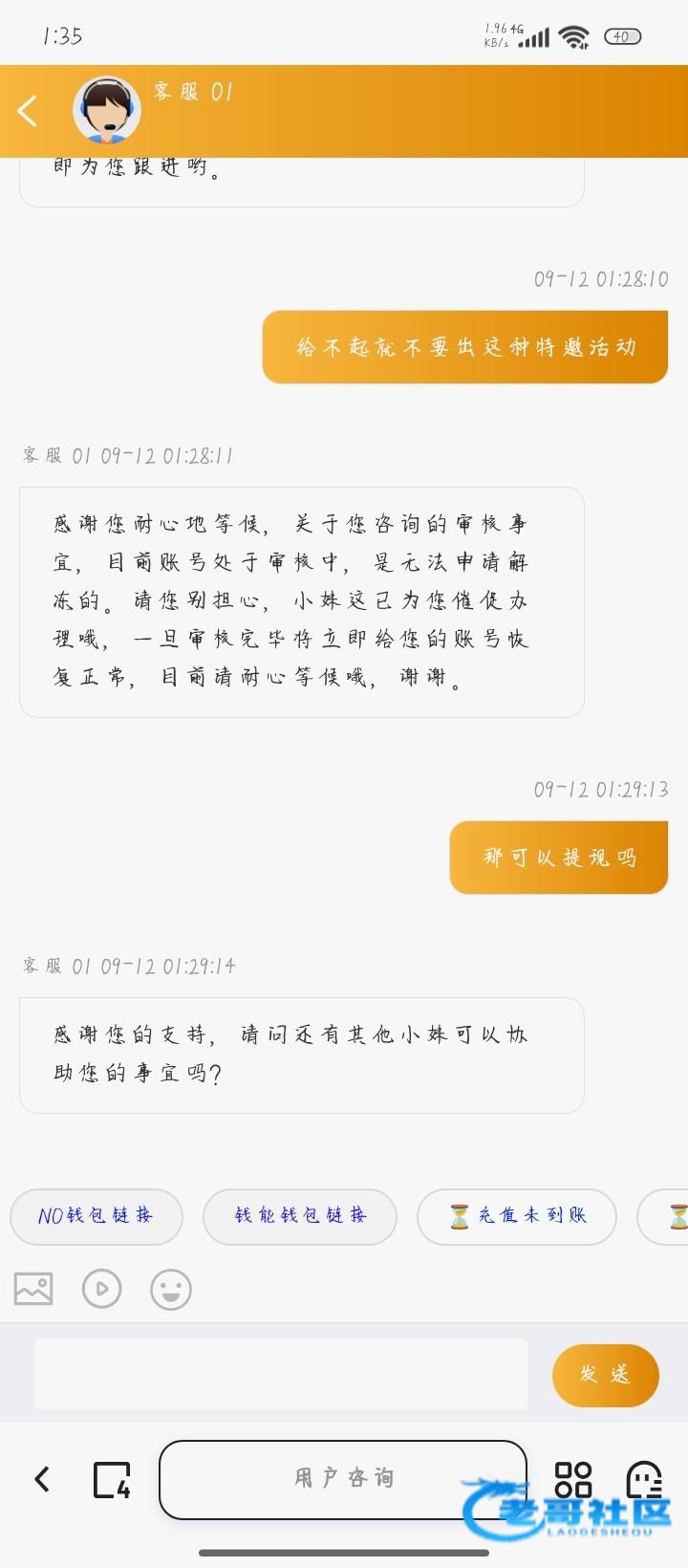Attach an image with the picture icon

pos(33,1289)
